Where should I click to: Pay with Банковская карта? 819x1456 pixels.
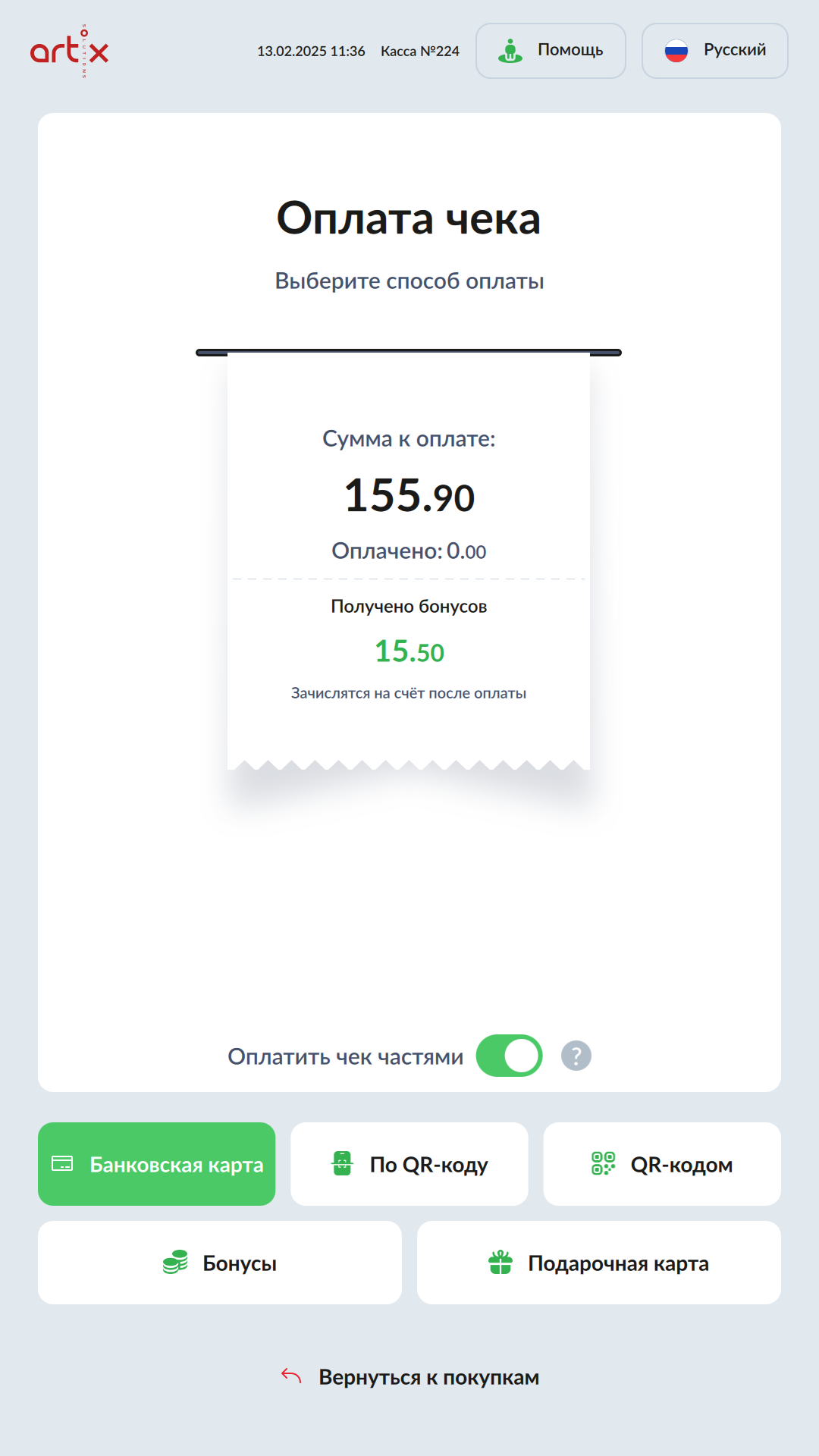pyautogui.click(x=156, y=1164)
